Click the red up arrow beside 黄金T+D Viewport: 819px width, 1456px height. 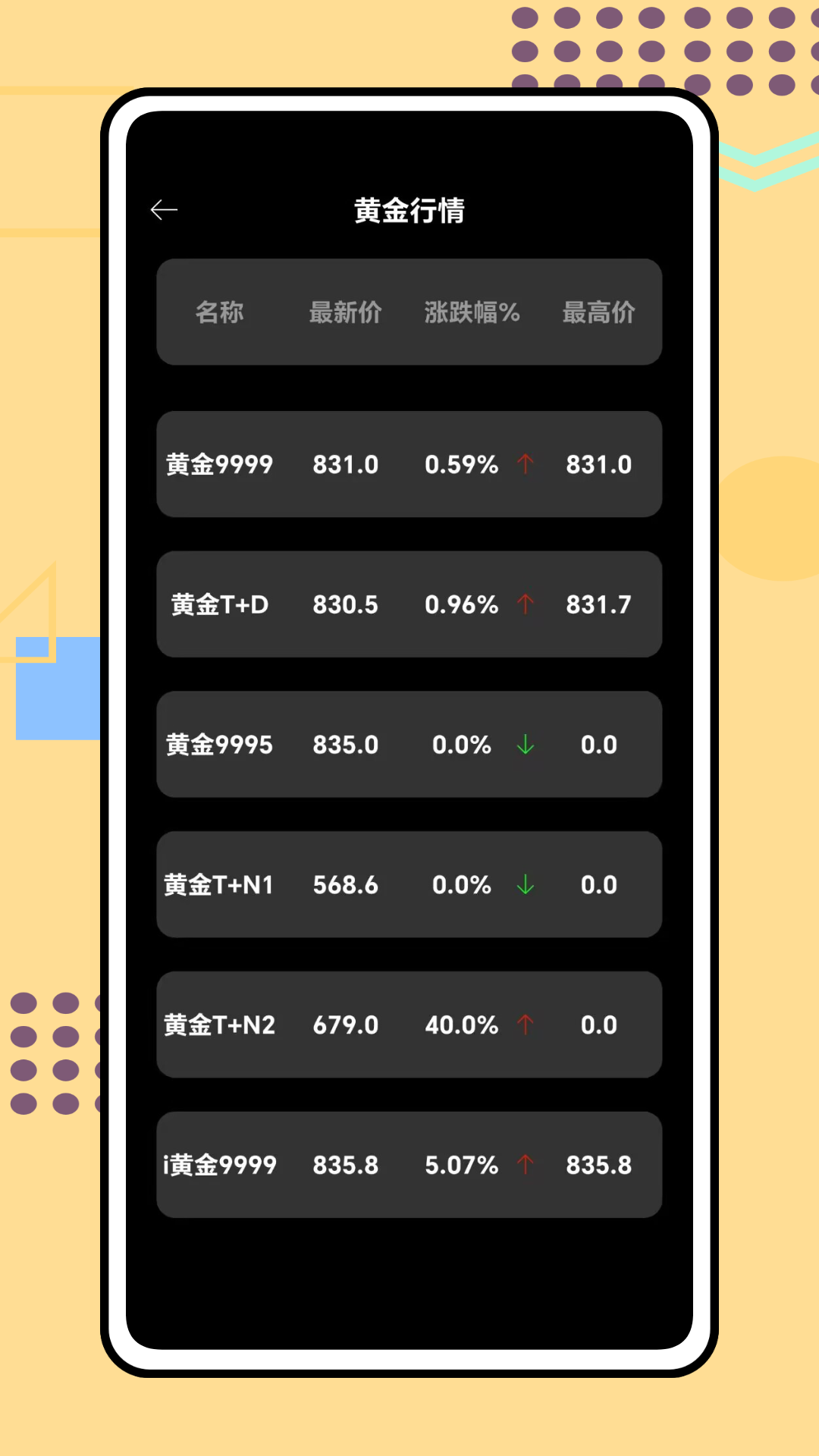click(526, 604)
